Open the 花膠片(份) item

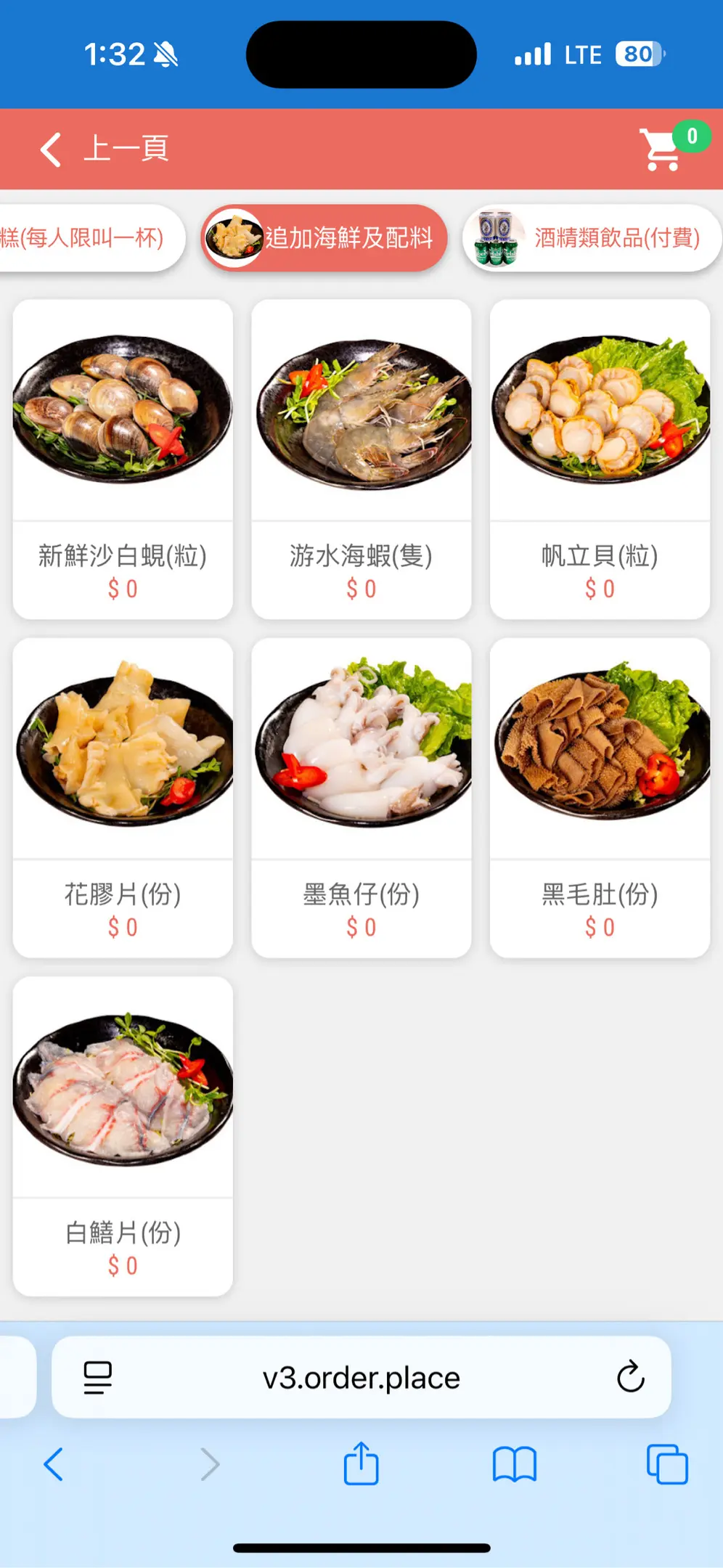tap(123, 797)
